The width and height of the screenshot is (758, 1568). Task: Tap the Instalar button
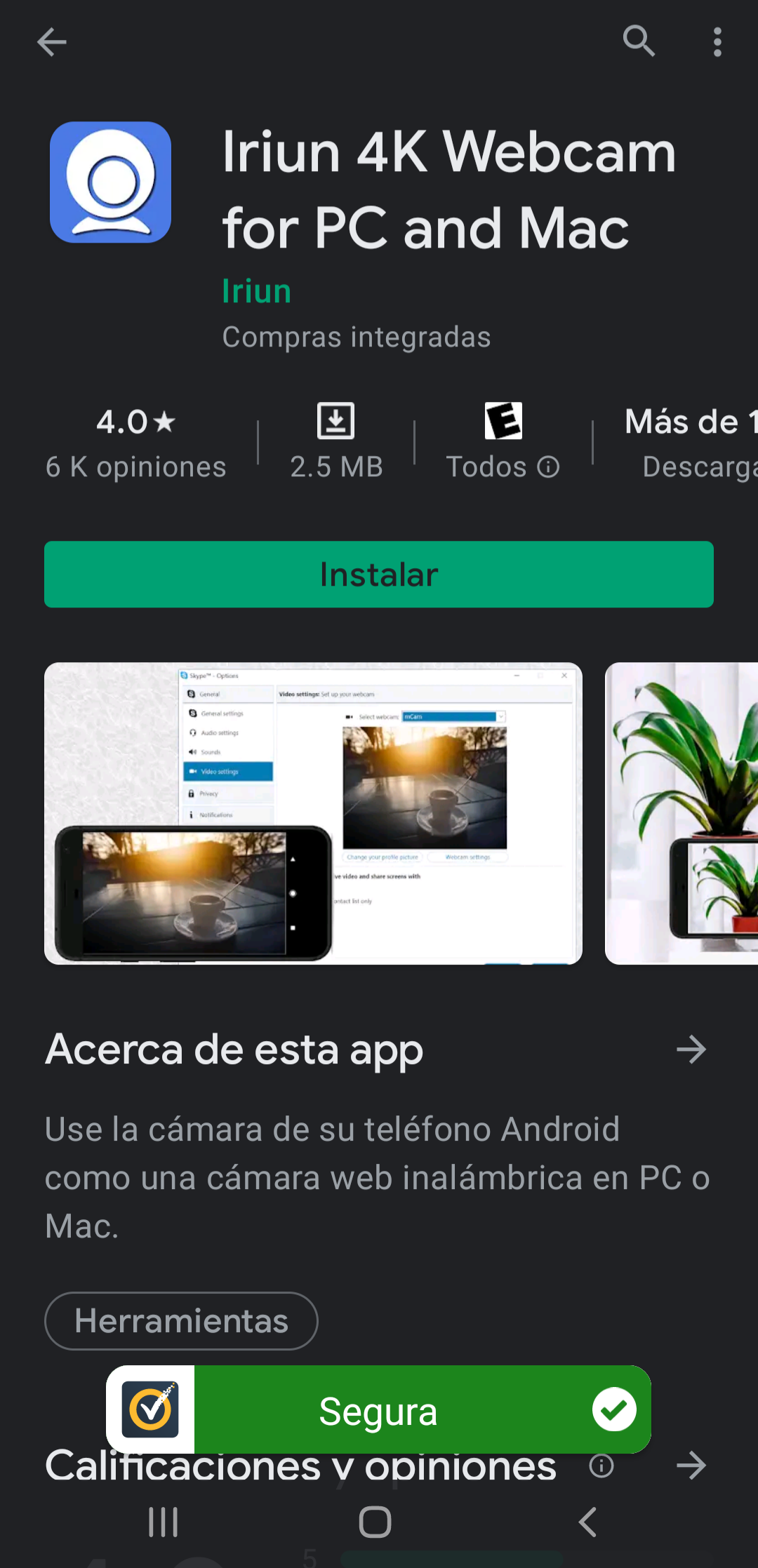tap(379, 574)
